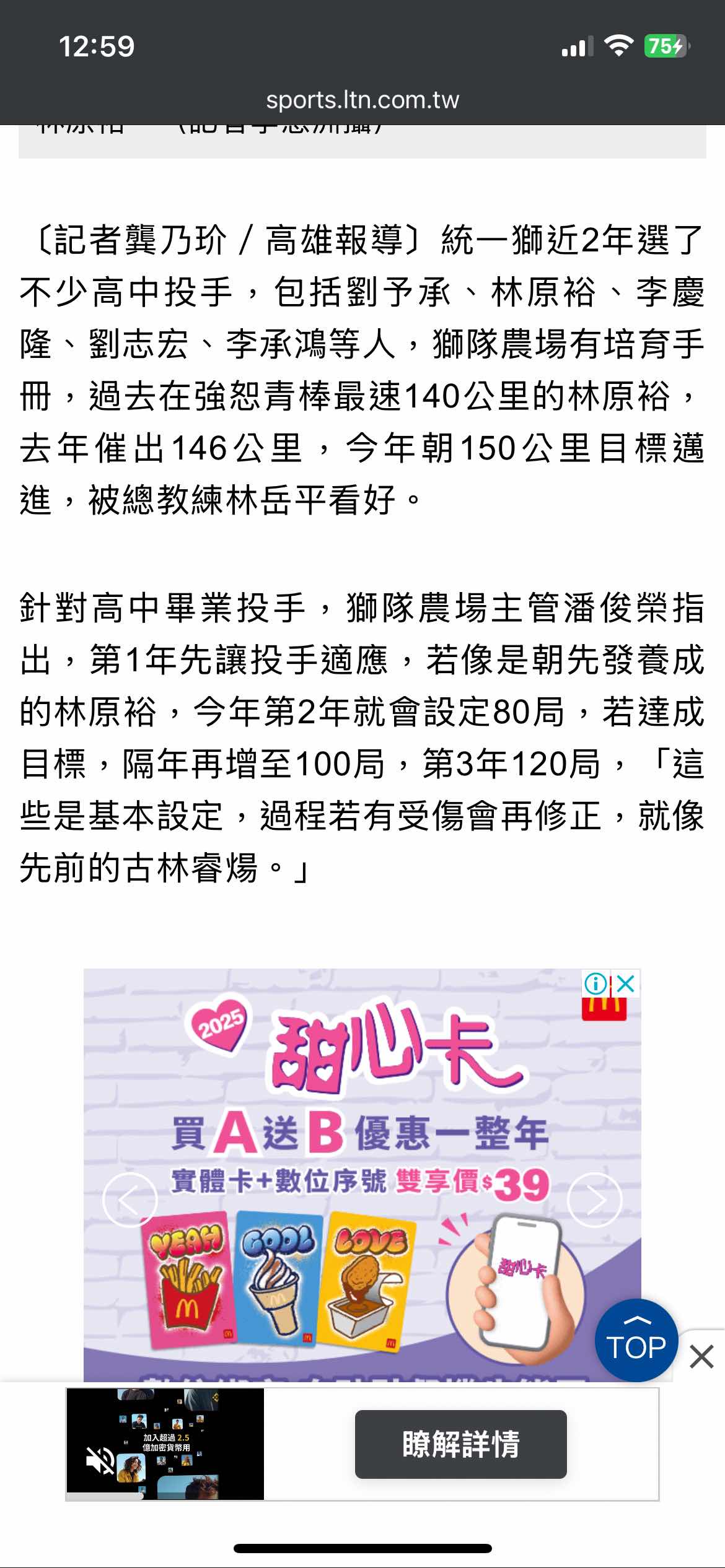Close the McDonald's 甜心卡 ad
This screenshot has width=725, height=1568.
[626, 983]
